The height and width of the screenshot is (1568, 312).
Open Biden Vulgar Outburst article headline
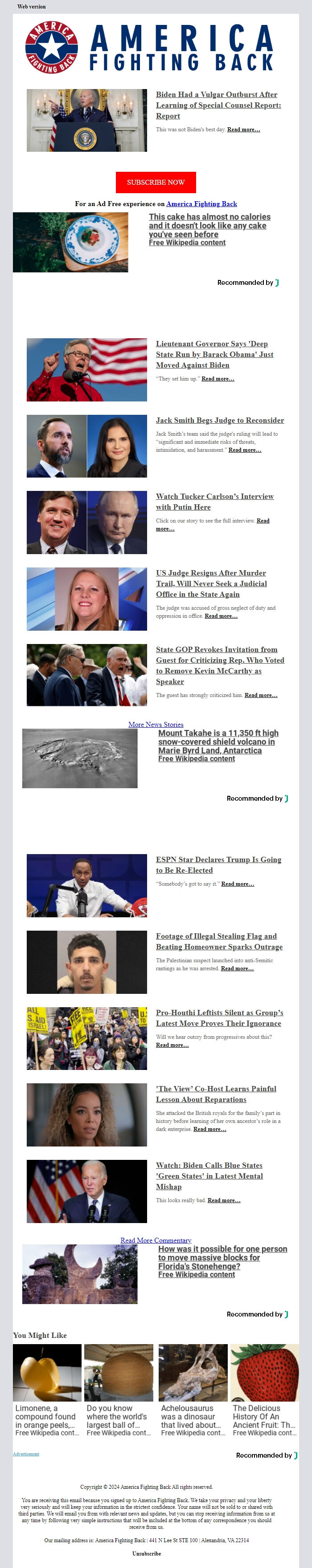coord(218,105)
